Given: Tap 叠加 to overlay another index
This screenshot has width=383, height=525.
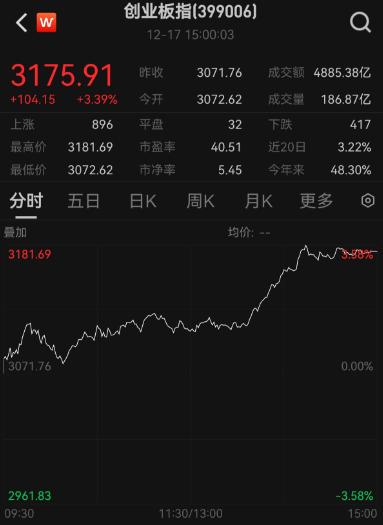Looking at the screenshot, I should click(15, 232).
